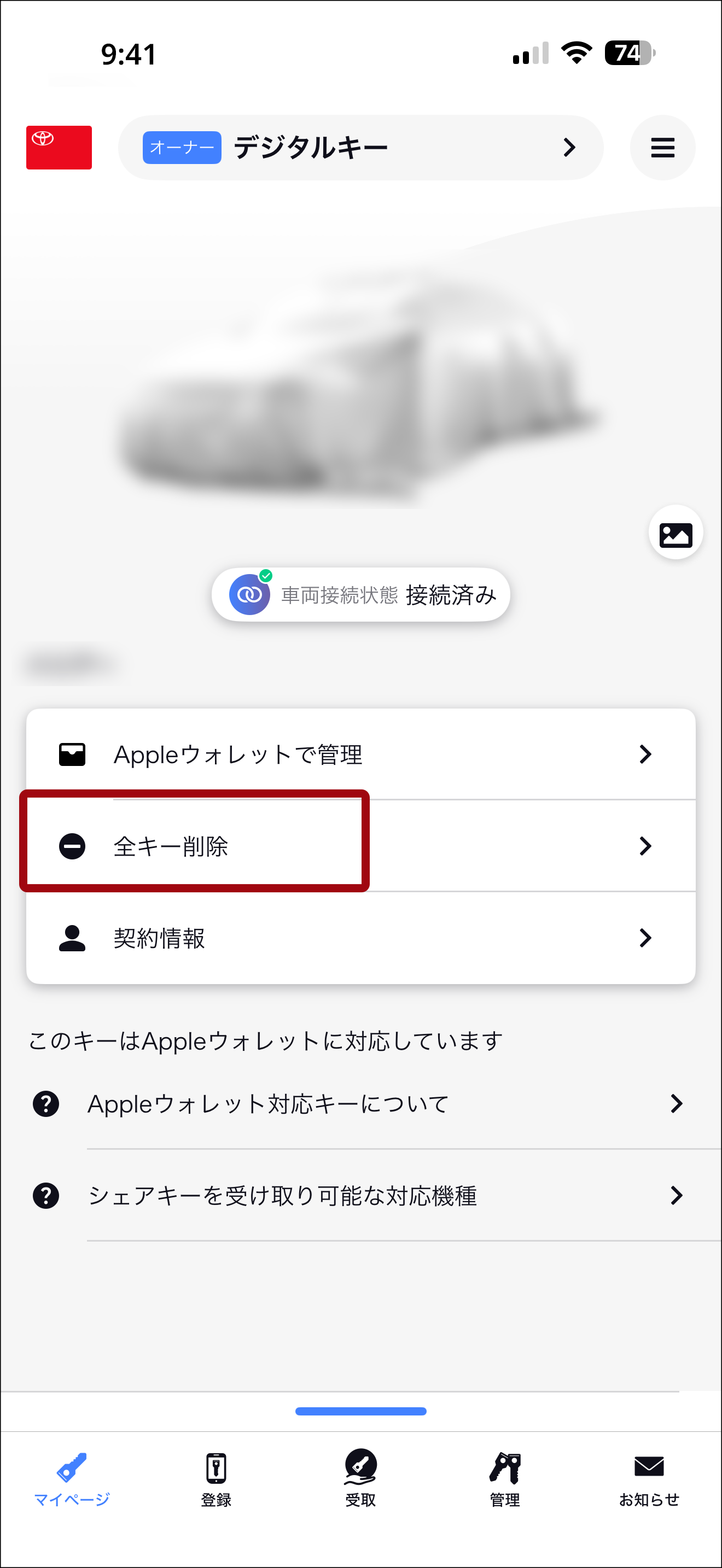The image size is (722, 1568).
Task: Switch to the マイページ tab
Action: (x=72, y=1480)
